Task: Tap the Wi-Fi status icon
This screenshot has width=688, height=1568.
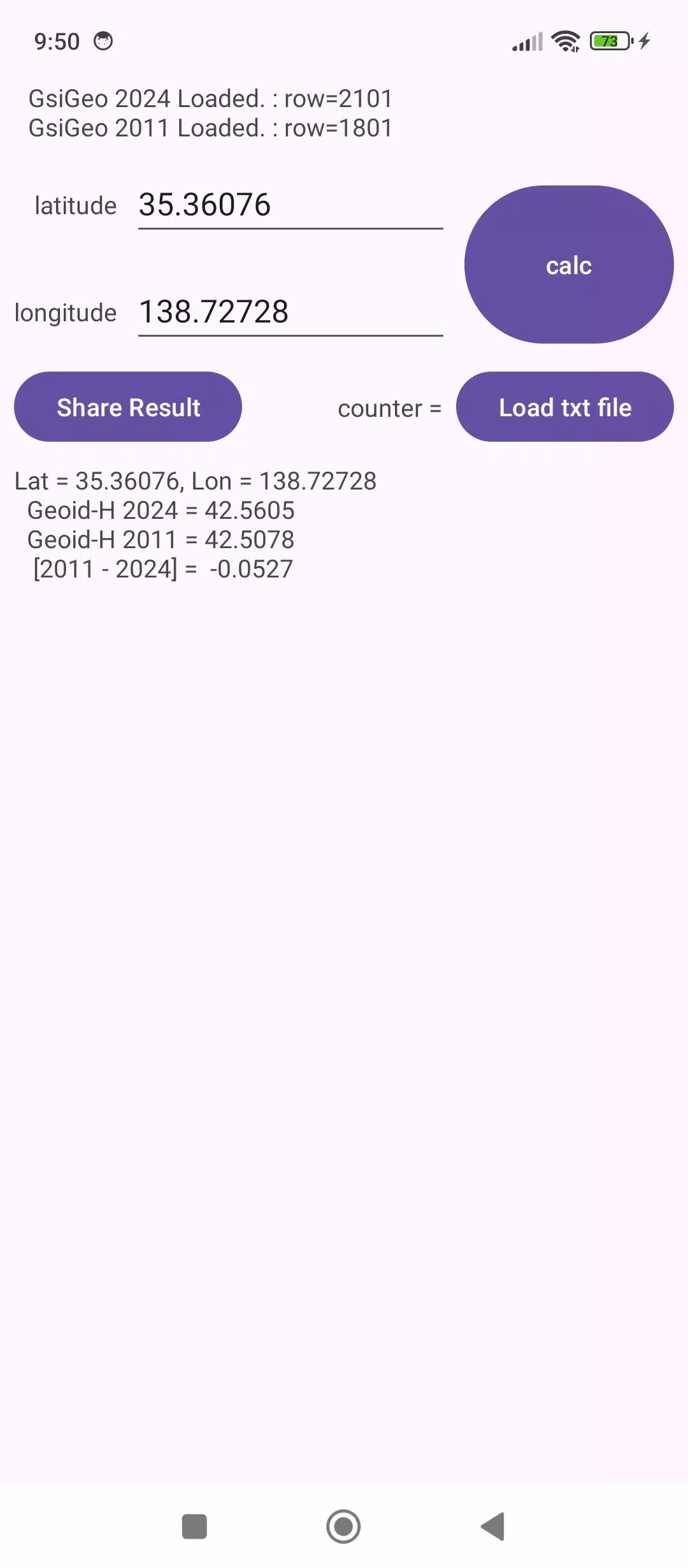Action: tap(564, 40)
